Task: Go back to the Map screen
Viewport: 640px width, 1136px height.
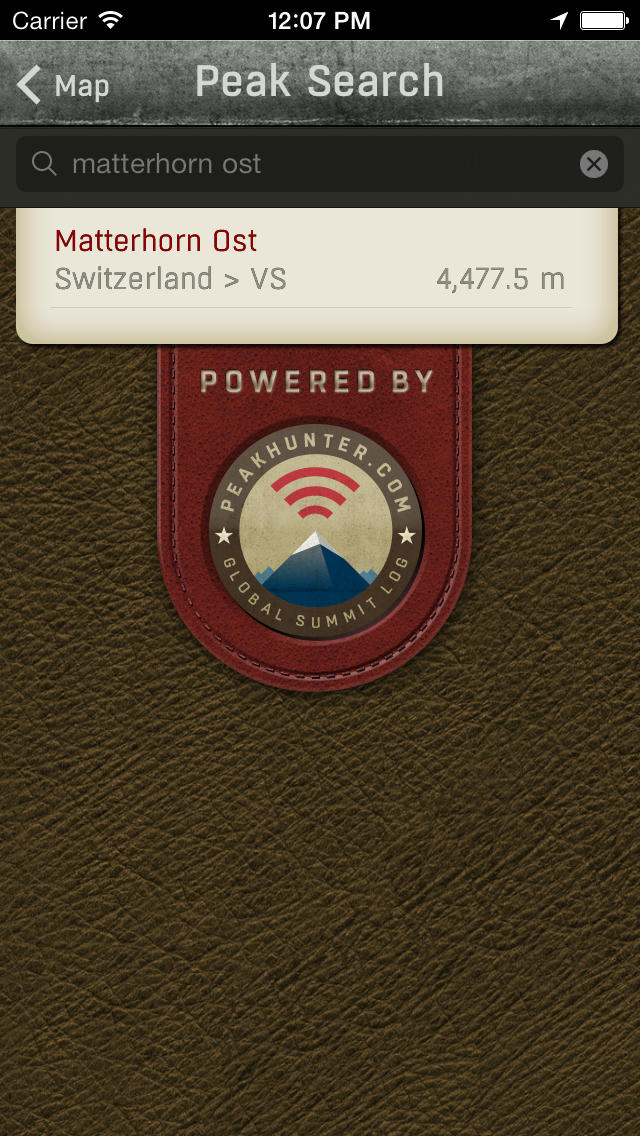Action: [62, 85]
